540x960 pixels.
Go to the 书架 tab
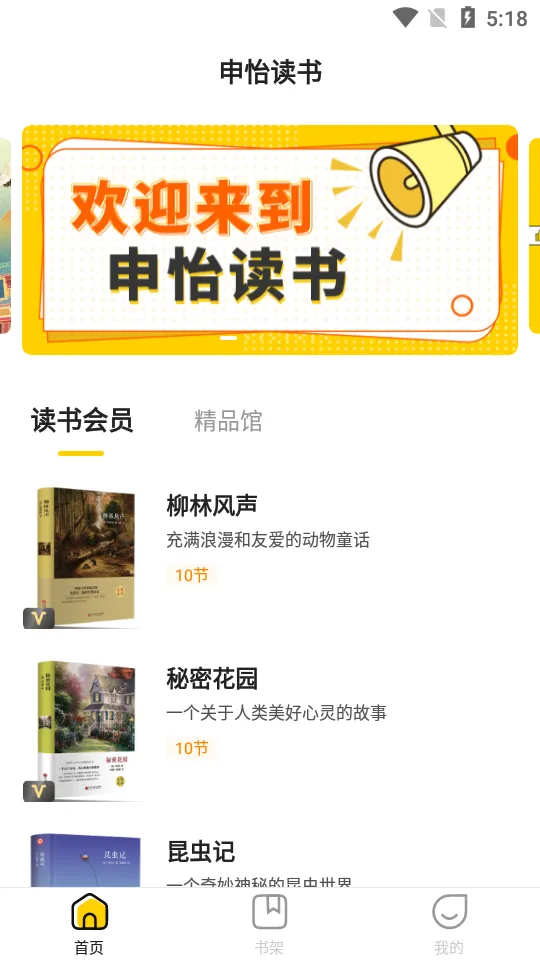(269, 924)
